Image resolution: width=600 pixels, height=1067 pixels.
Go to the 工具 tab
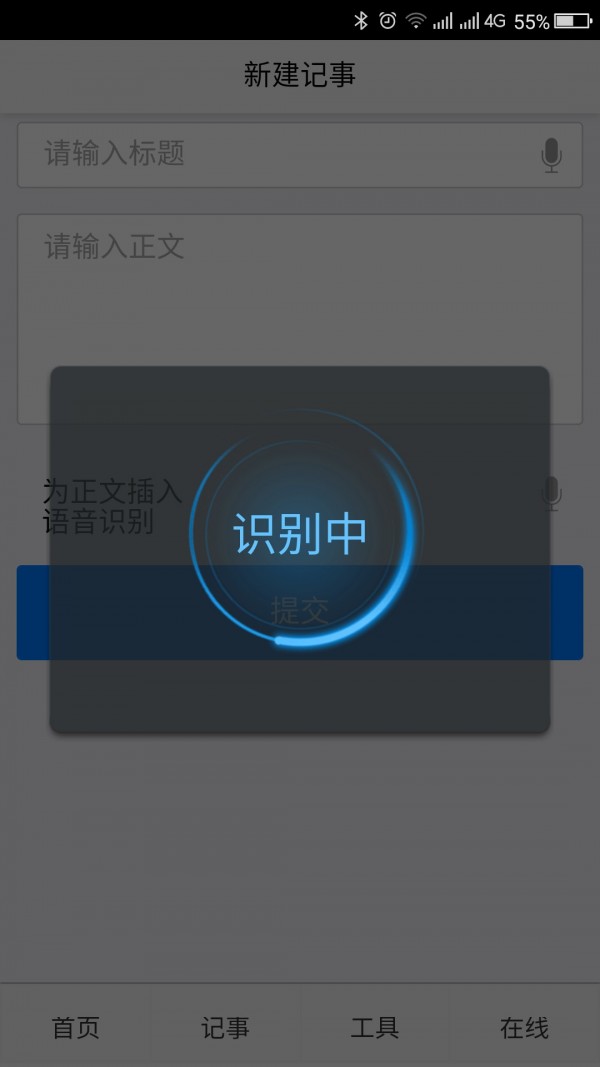click(375, 1027)
